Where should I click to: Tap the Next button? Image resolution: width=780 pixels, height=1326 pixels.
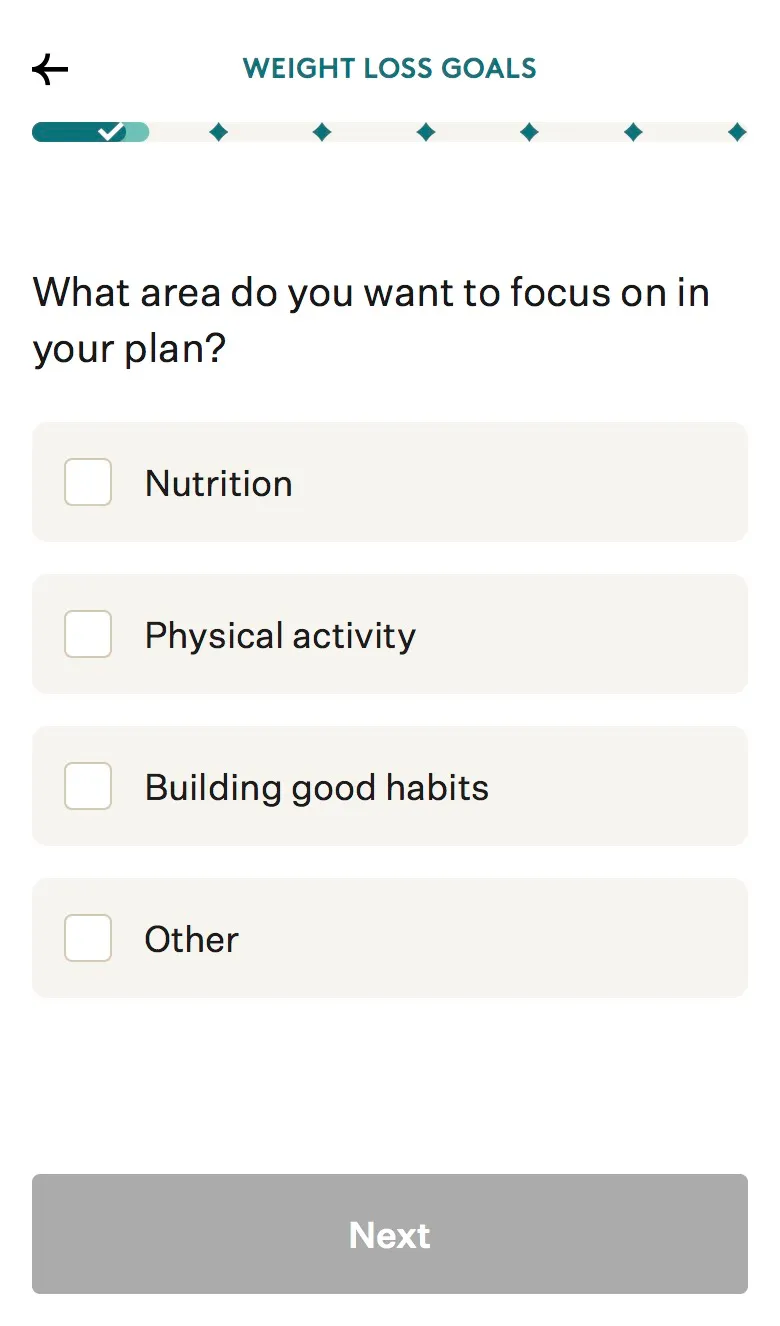tap(390, 1234)
